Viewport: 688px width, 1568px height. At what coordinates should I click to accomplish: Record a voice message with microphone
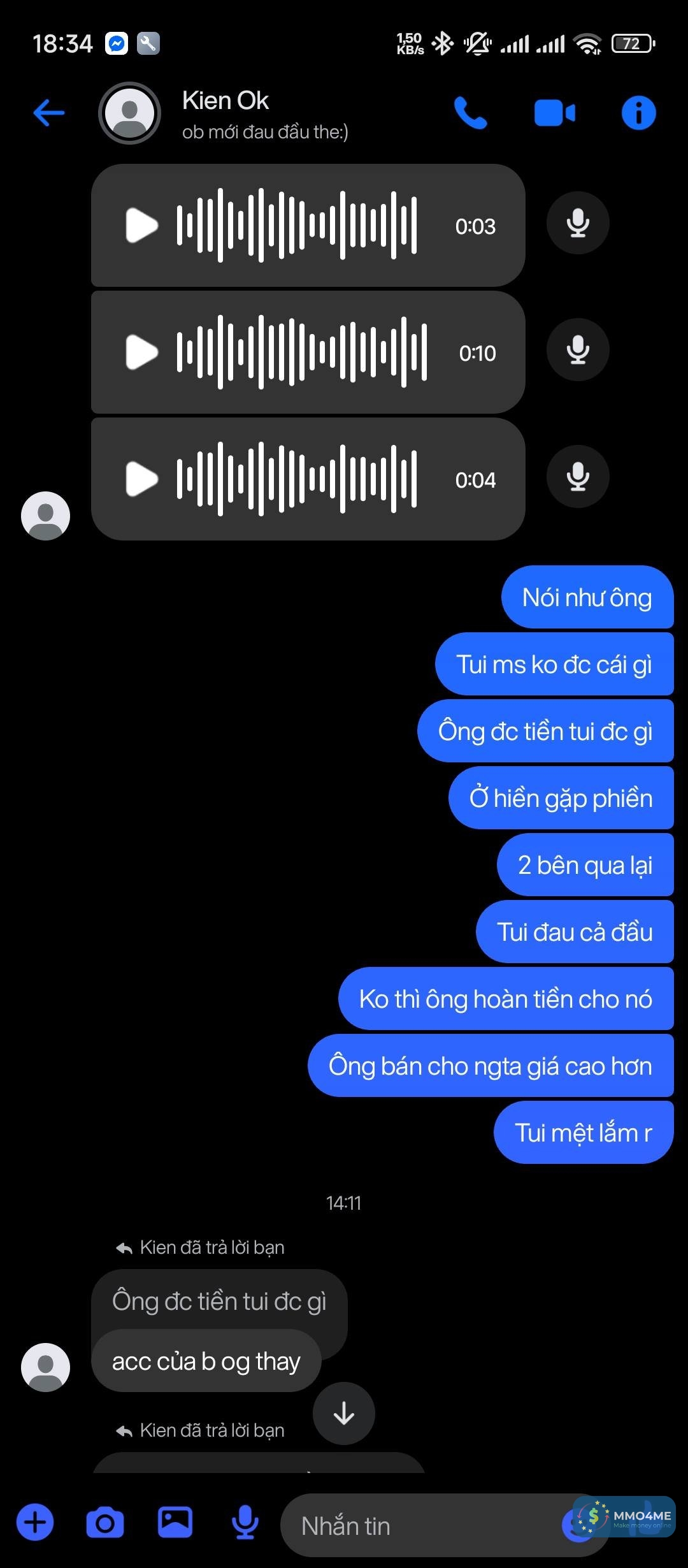[x=245, y=1523]
